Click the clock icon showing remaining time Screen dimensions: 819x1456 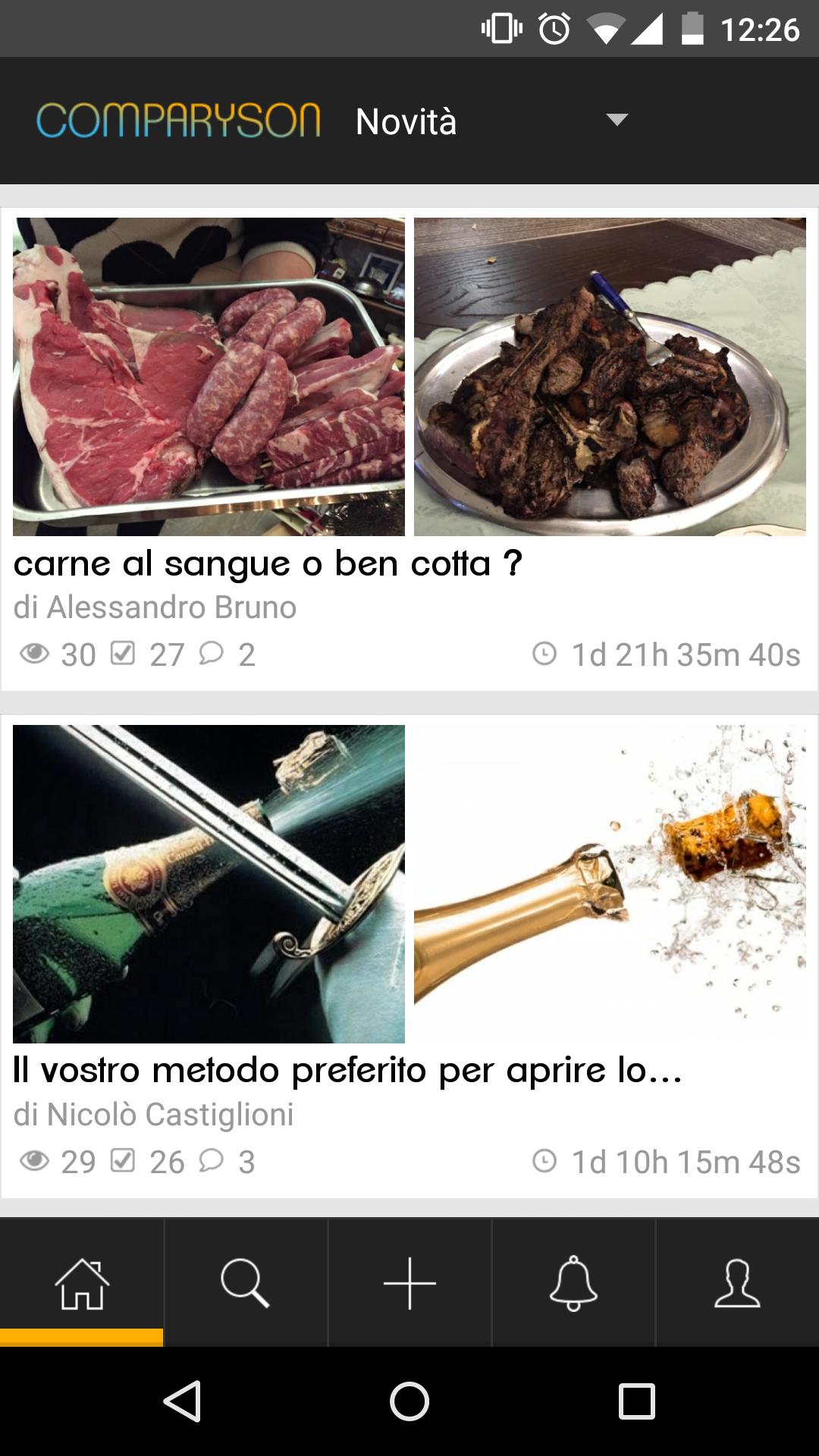545,653
